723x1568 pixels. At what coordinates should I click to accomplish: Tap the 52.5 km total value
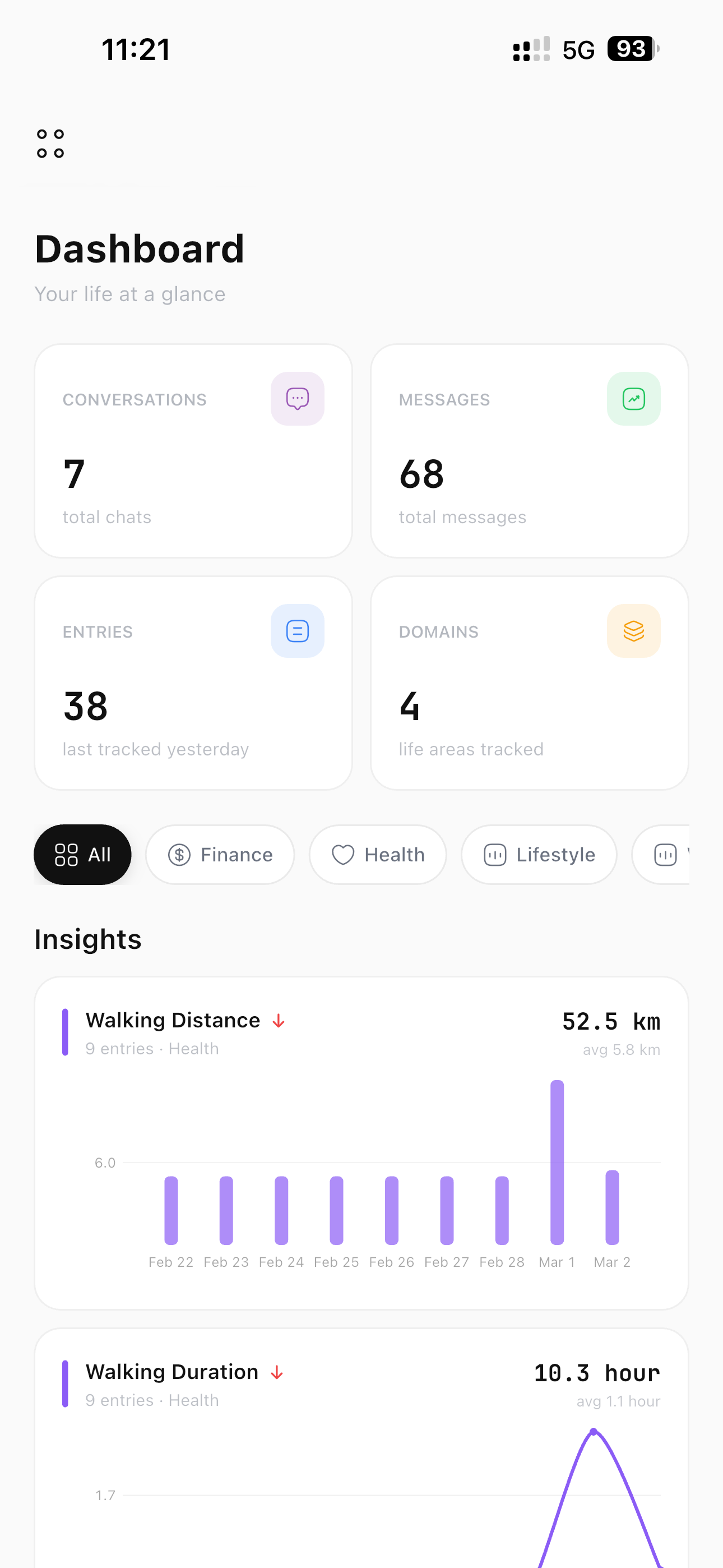[x=610, y=1022]
